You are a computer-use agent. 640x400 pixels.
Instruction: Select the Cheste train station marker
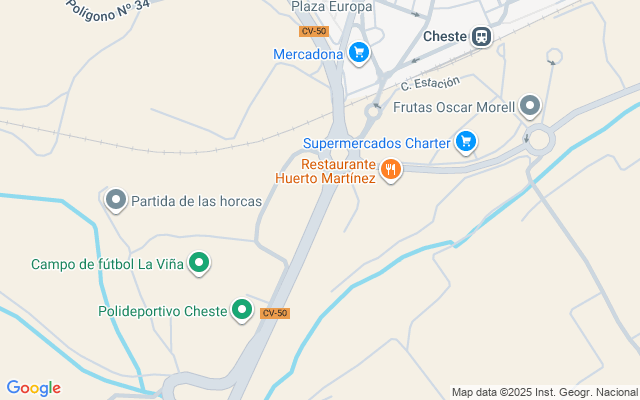482,37
